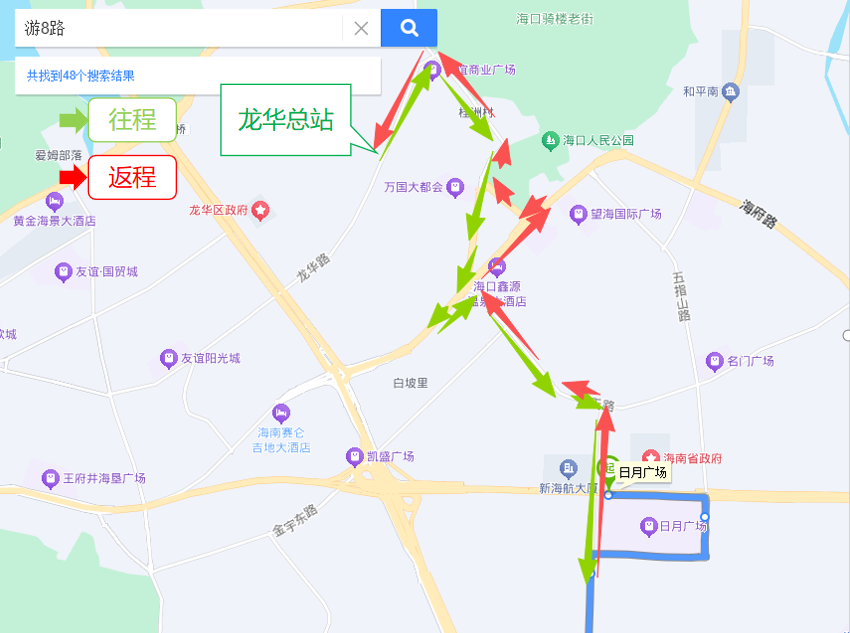Tap the blue magnifier search button

(409, 28)
